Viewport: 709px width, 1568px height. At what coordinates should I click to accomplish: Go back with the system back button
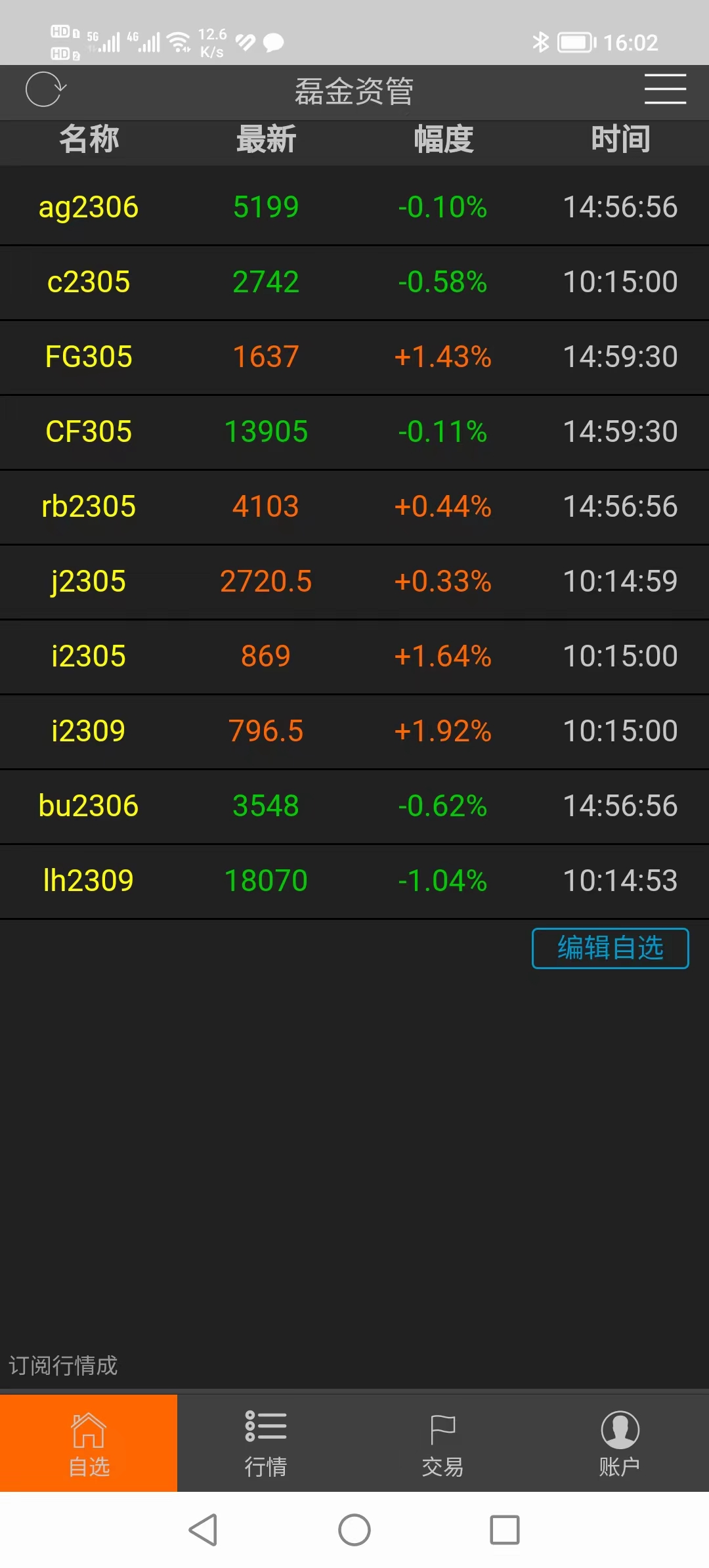click(204, 1530)
